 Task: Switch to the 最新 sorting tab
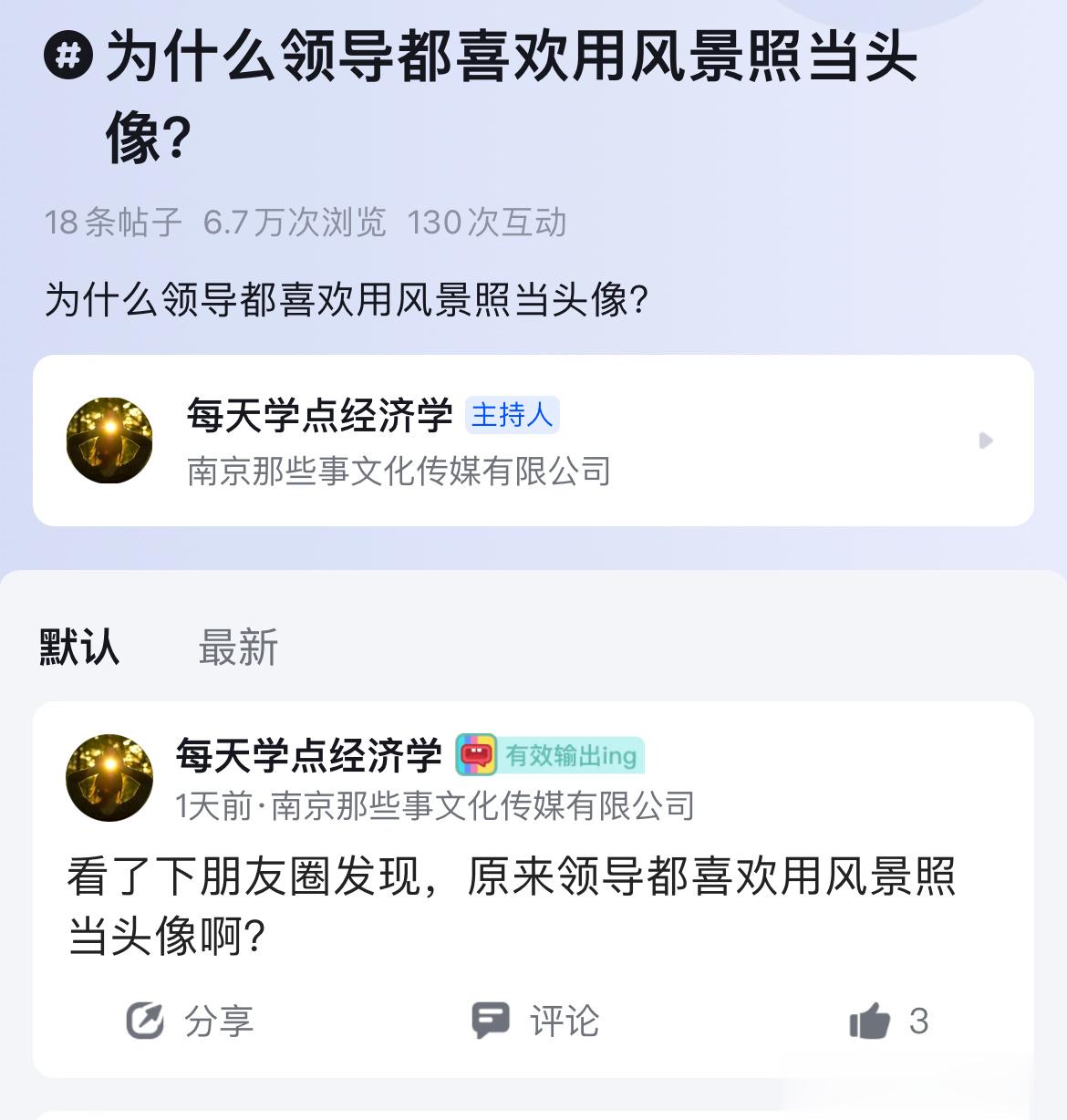[237, 649]
